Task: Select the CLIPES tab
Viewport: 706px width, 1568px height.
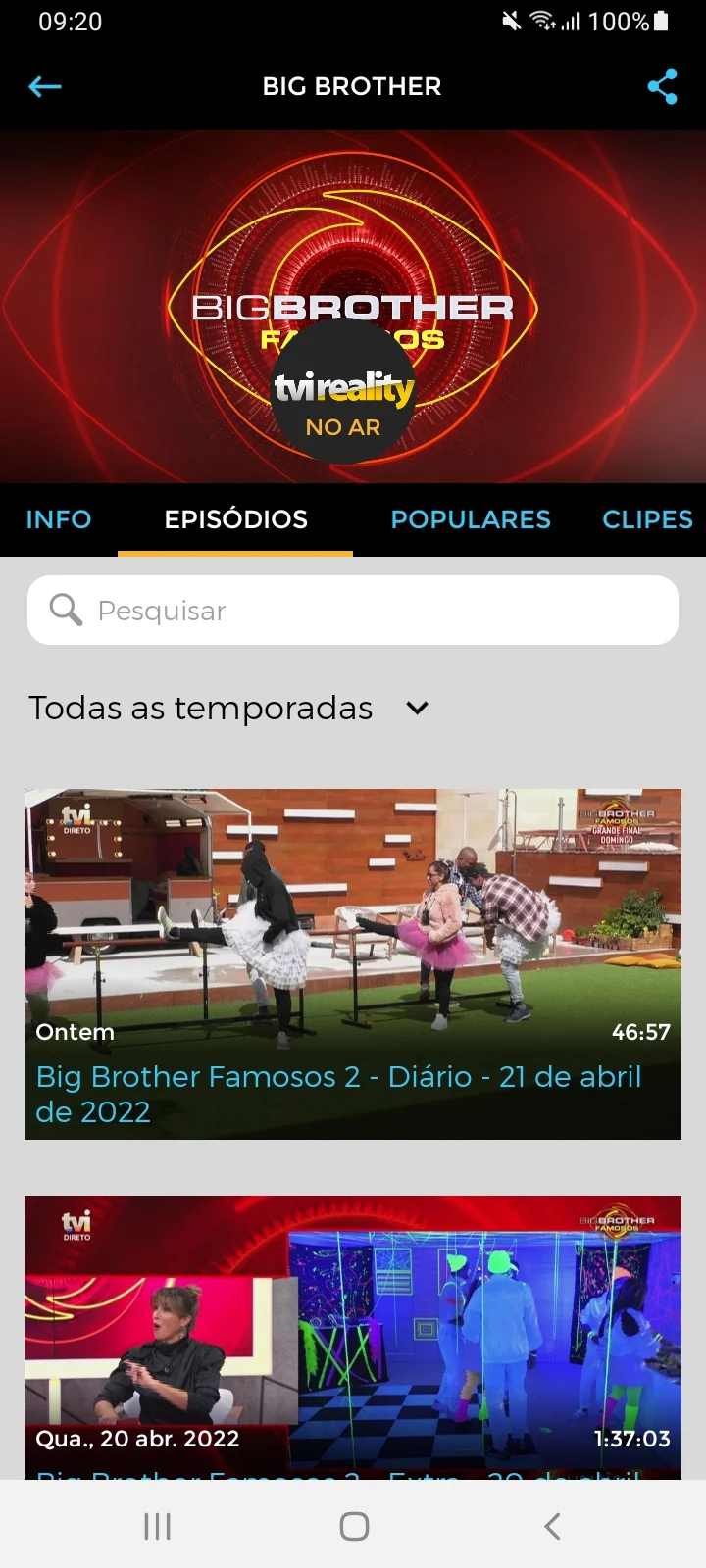Action: click(x=646, y=519)
